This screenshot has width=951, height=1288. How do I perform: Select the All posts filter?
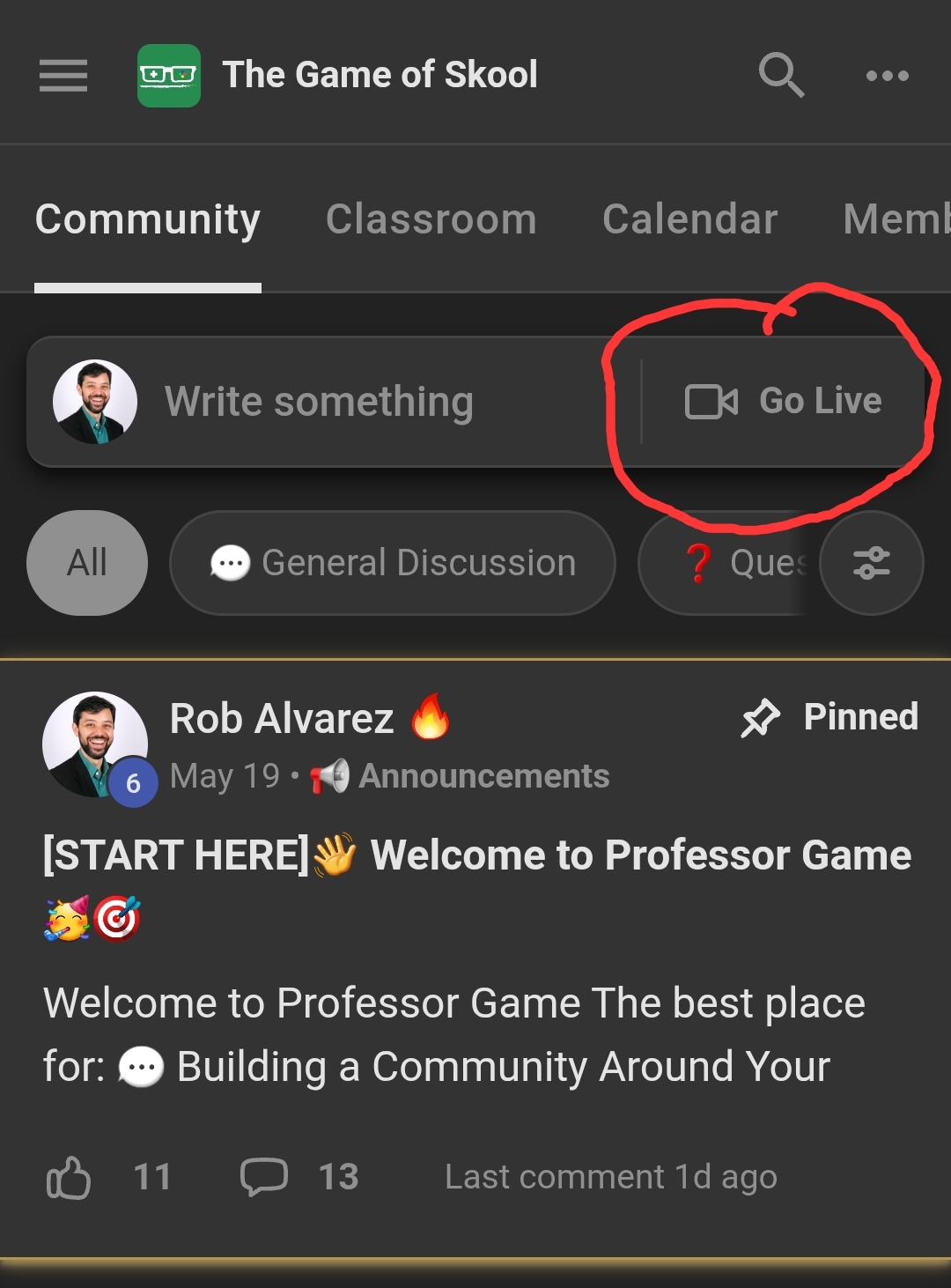(x=87, y=563)
